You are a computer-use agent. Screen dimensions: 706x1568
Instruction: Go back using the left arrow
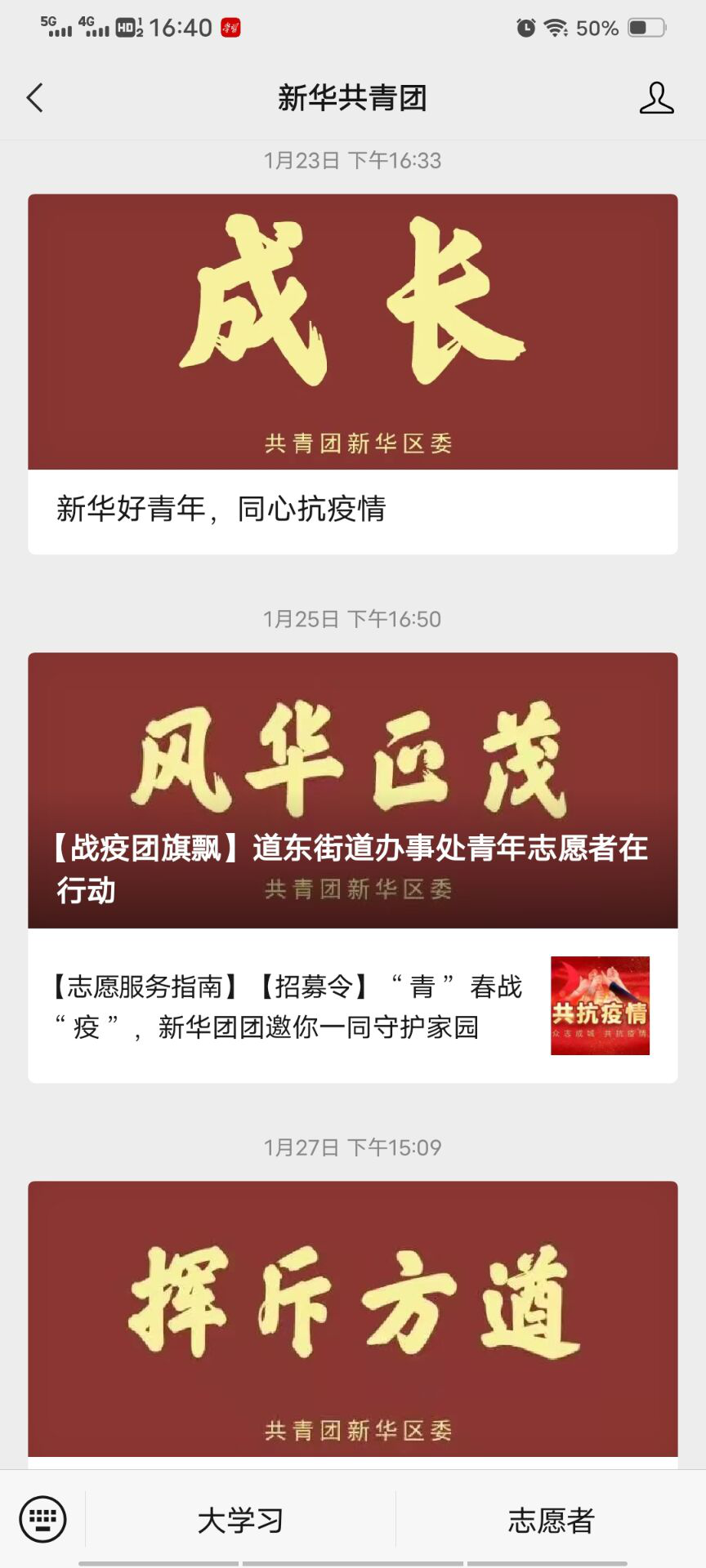click(x=33, y=97)
